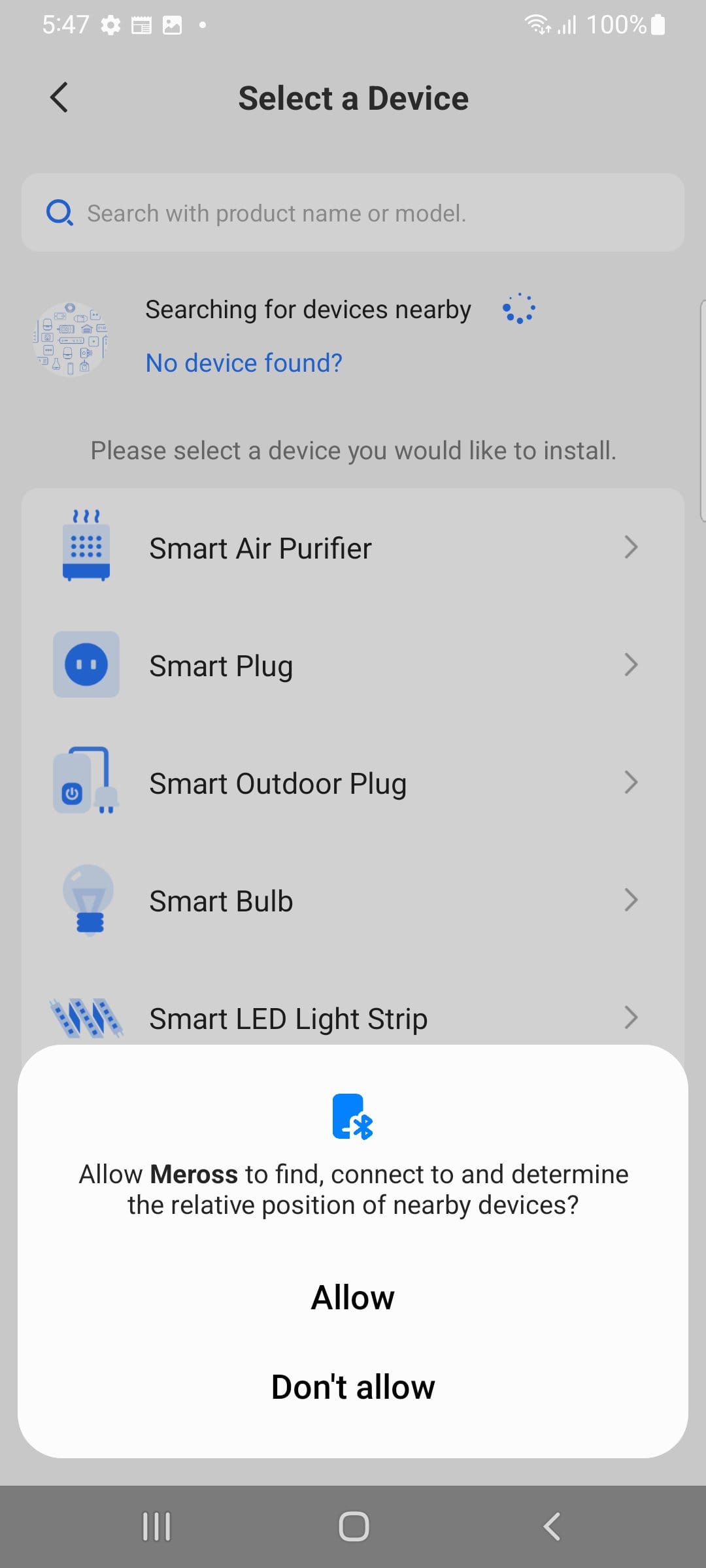This screenshot has height=1568, width=706.
Task: Pick Smart Bulb from the list
Action: click(x=353, y=900)
